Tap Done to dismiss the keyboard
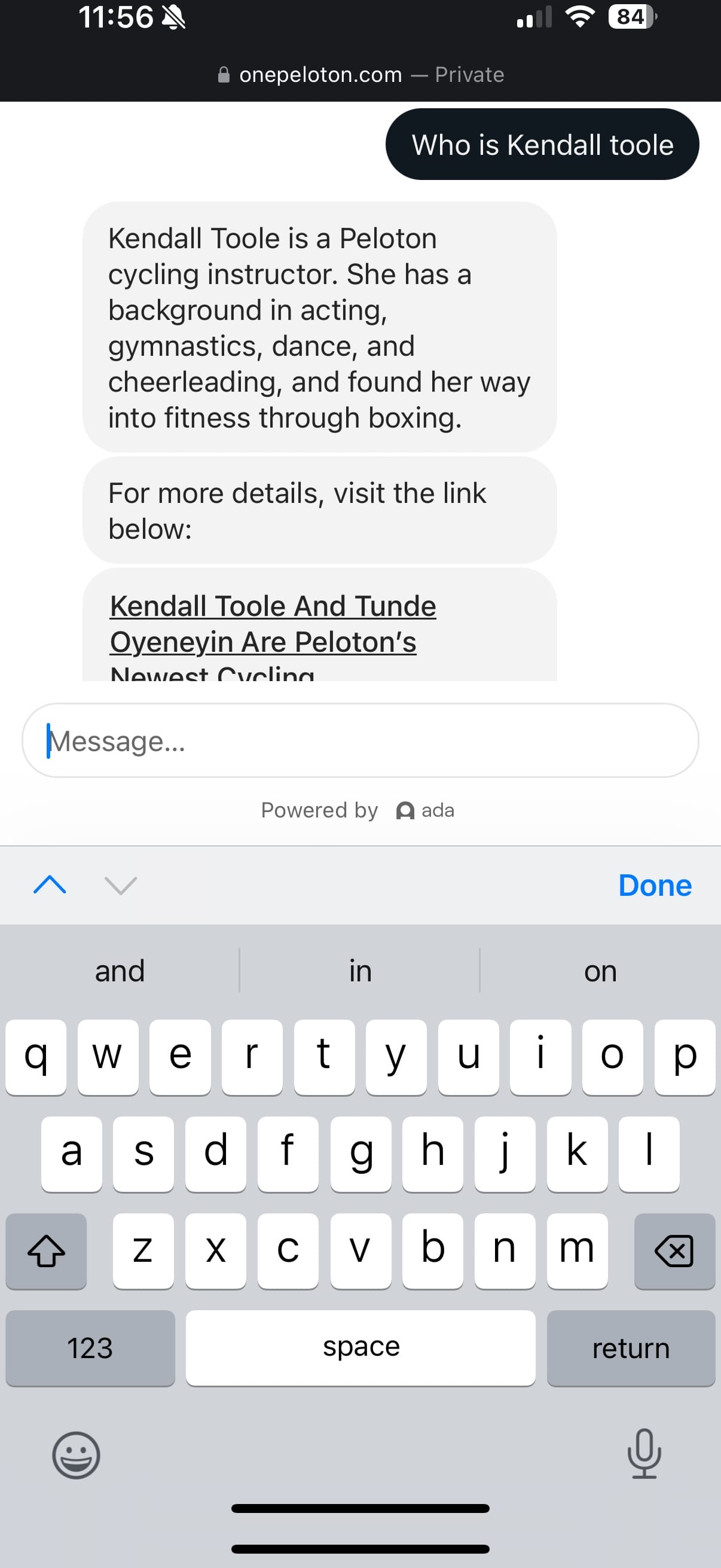 [655, 885]
